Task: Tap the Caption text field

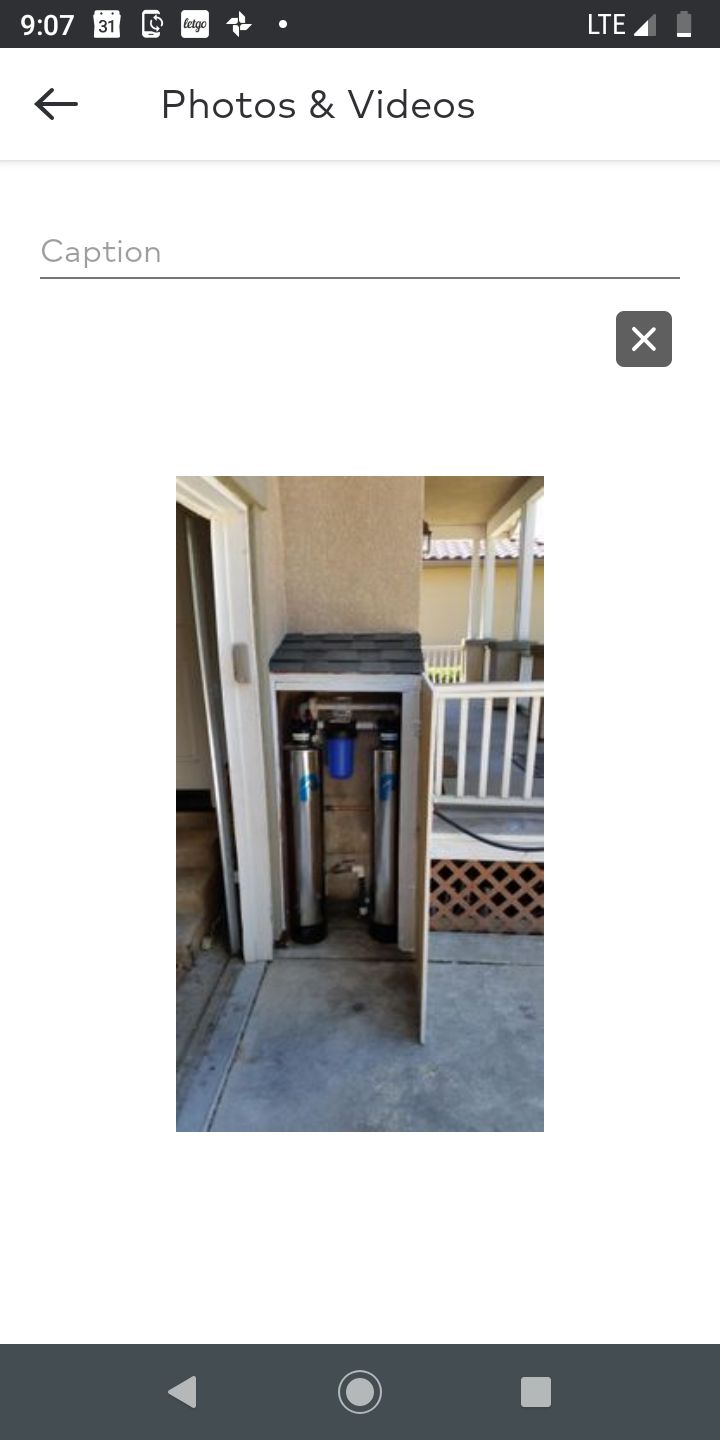Action: click(360, 252)
